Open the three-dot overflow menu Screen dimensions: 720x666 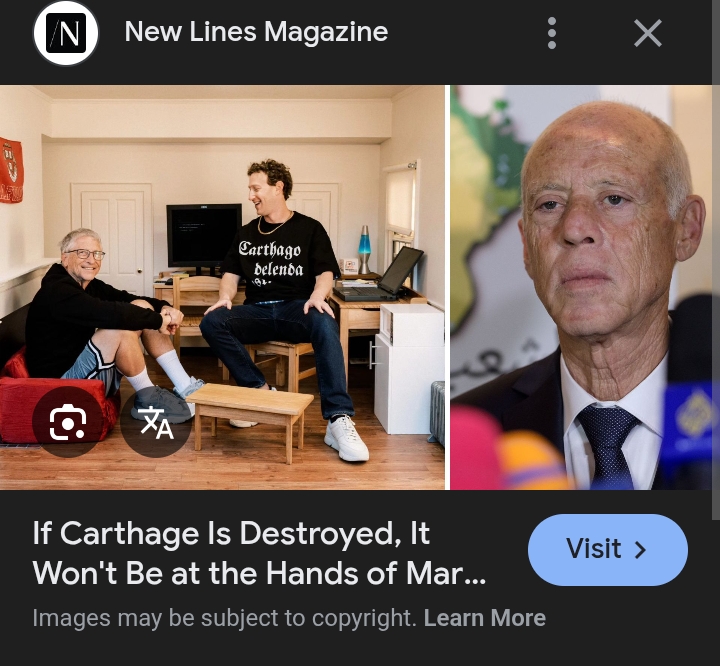tap(552, 33)
